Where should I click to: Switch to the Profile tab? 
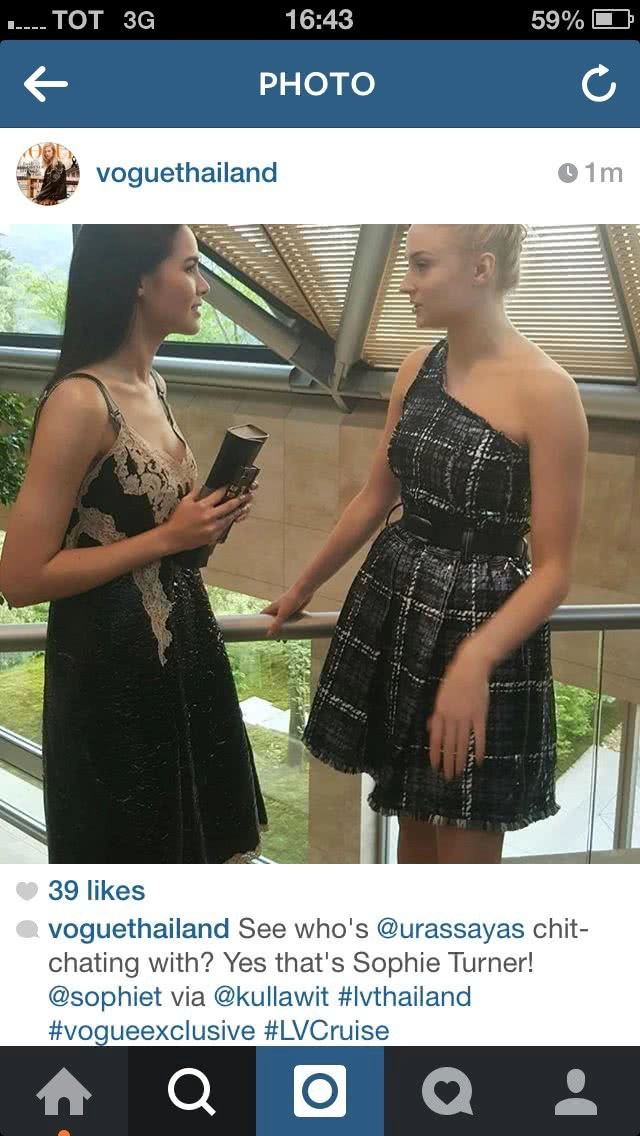coord(575,1091)
